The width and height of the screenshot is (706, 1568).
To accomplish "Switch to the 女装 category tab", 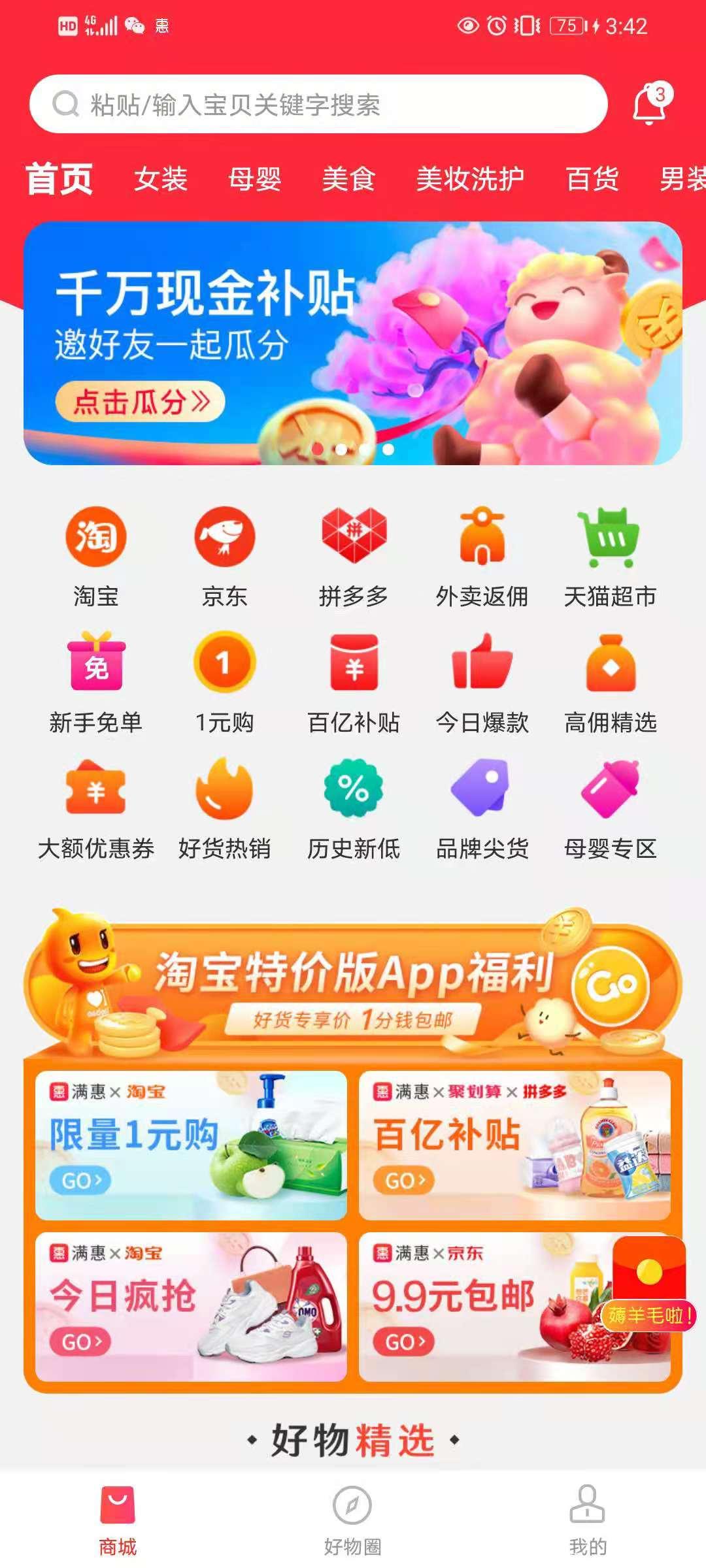I will [161, 179].
